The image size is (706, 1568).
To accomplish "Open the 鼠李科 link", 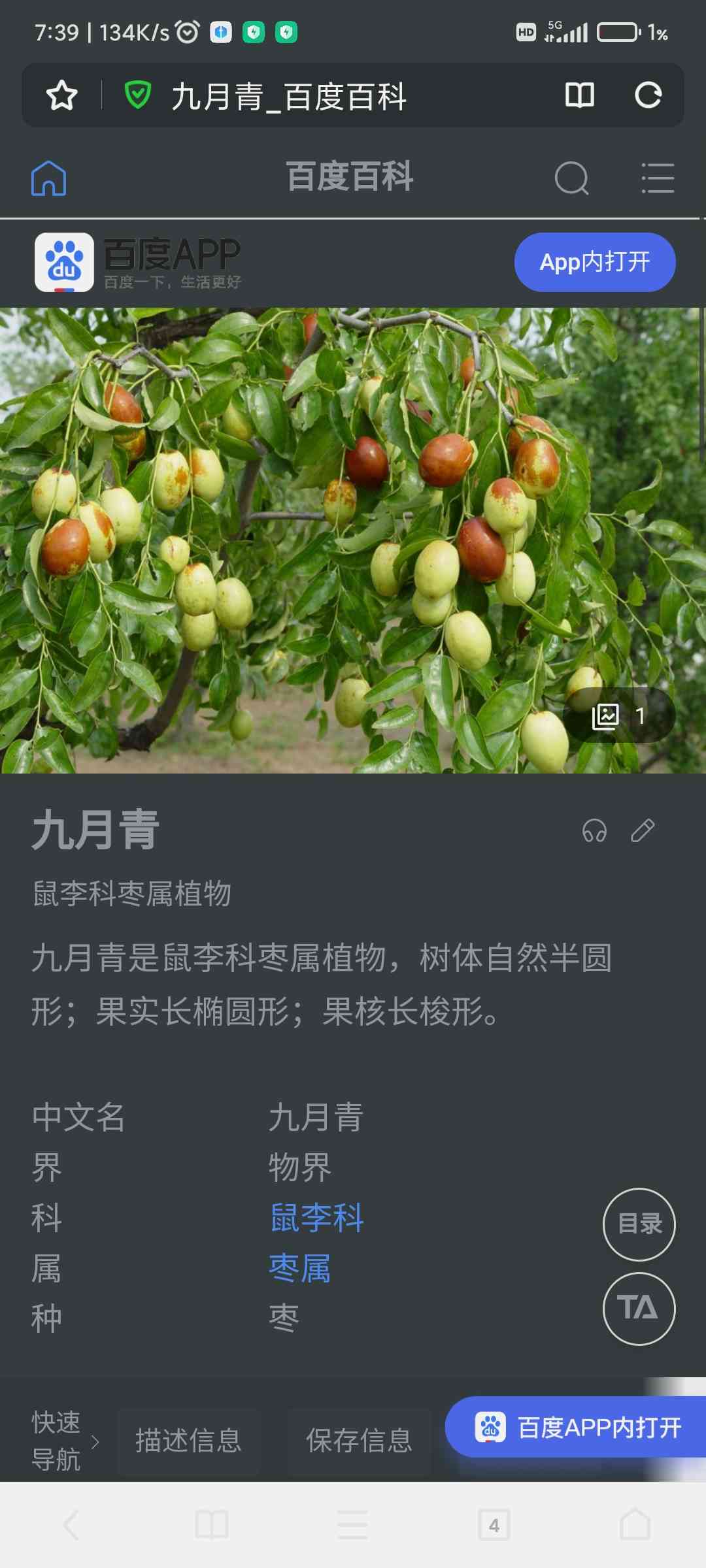I will coord(316,1218).
